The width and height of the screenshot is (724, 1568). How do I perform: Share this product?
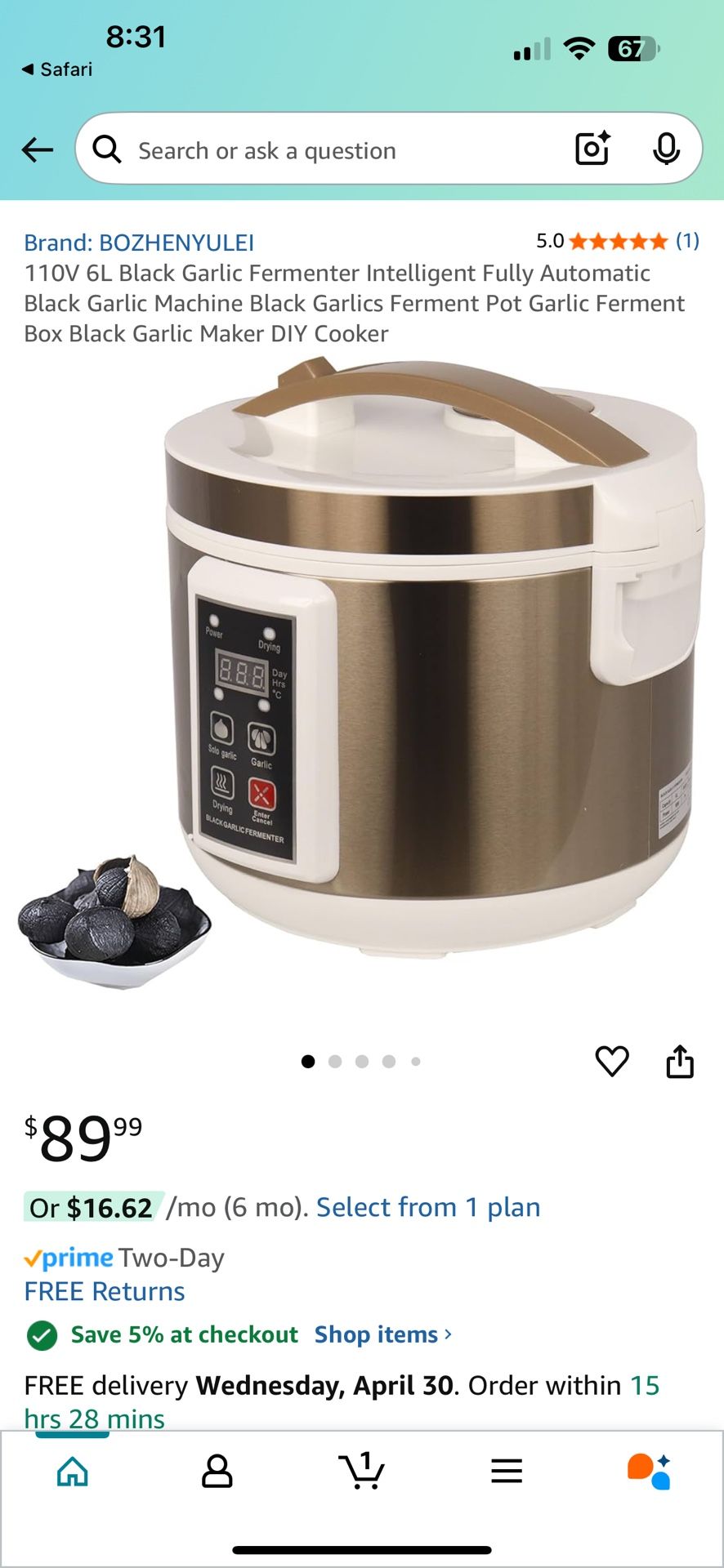(679, 1061)
